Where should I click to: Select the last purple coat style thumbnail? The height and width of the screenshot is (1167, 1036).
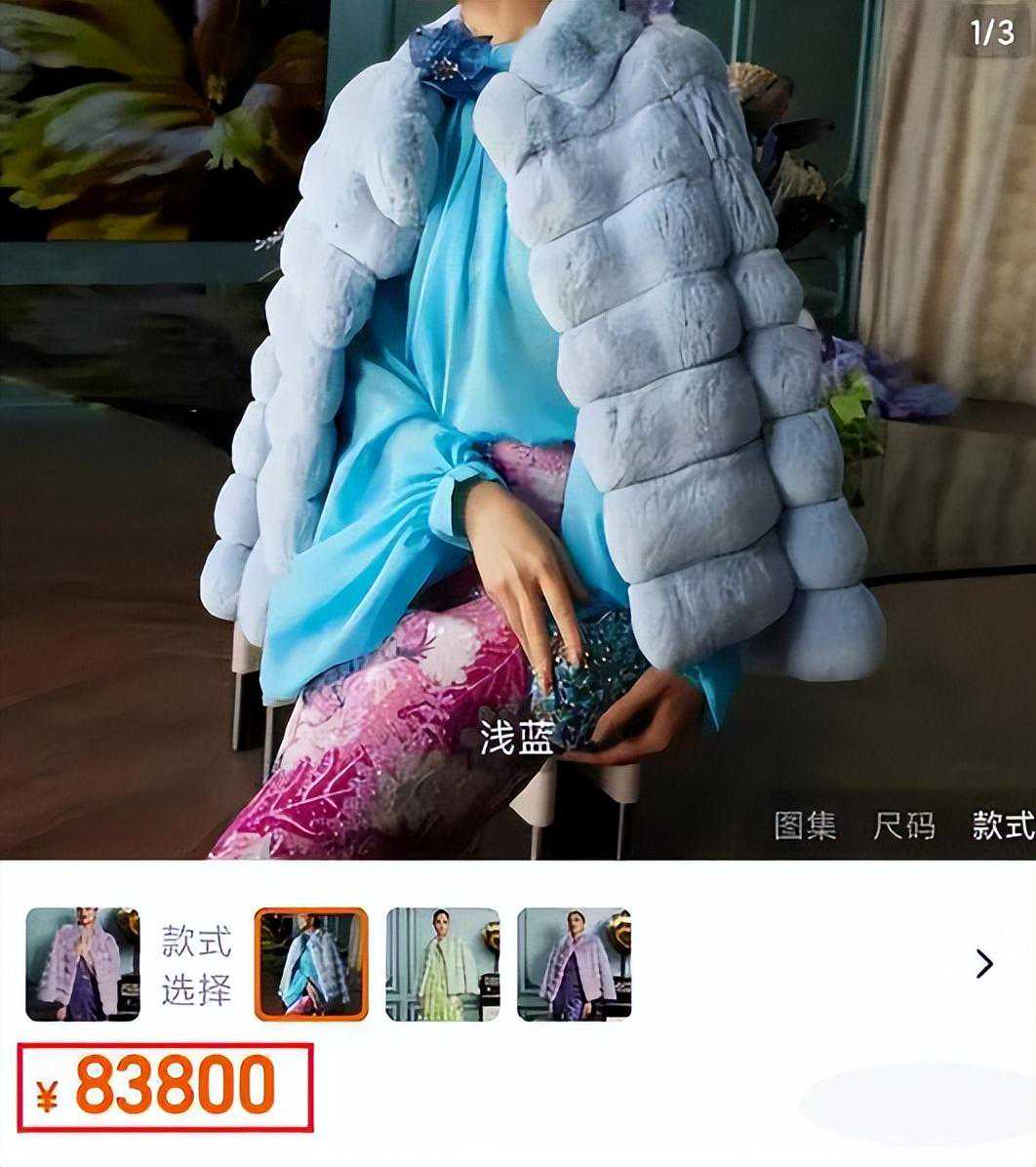pos(574,964)
